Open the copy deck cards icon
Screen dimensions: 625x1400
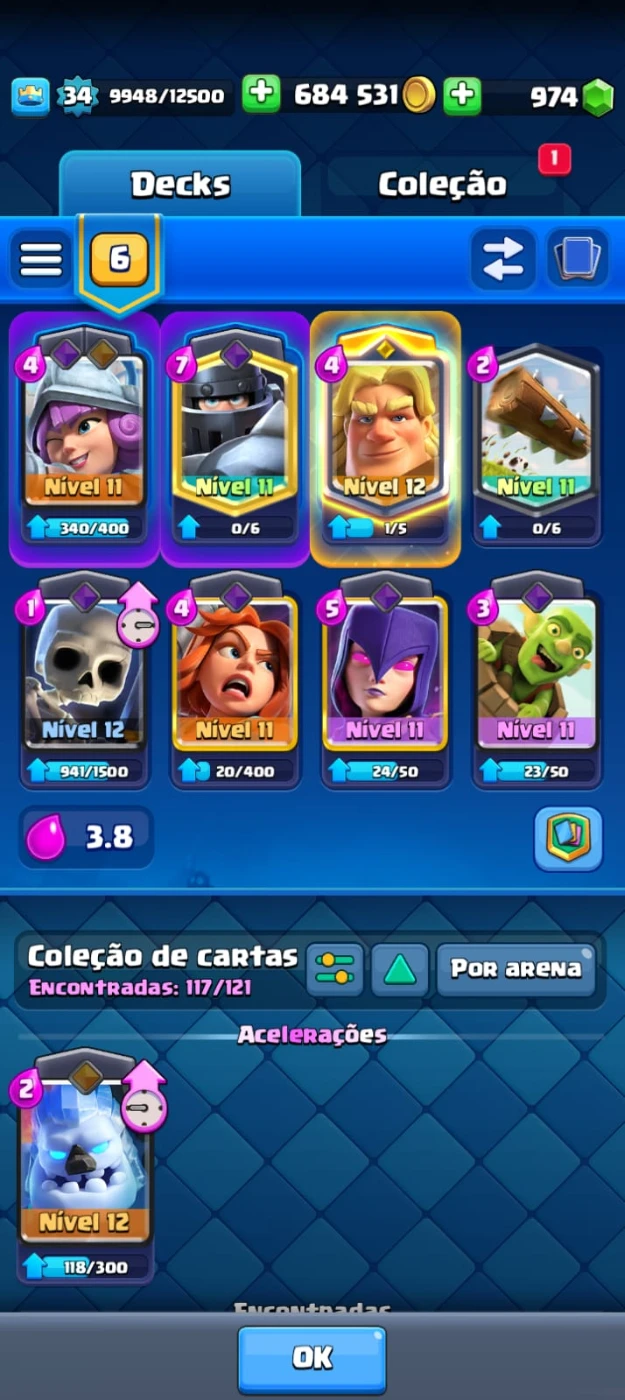point(578,259)
